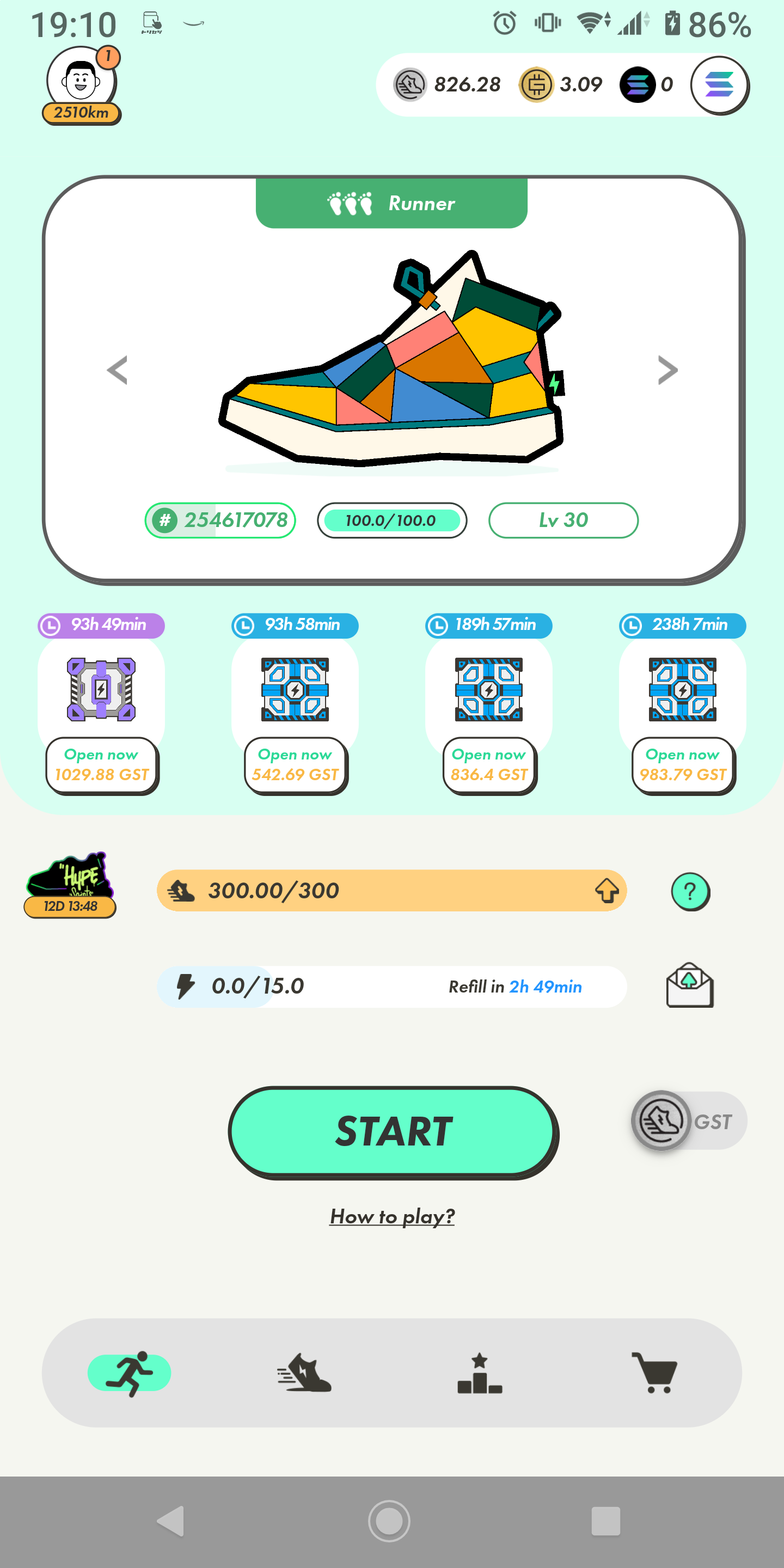The height and width of the screenshot is (1568, 784).
Task: Open mystery box costing 836.4 GST
Action: [x=489, y=764]
